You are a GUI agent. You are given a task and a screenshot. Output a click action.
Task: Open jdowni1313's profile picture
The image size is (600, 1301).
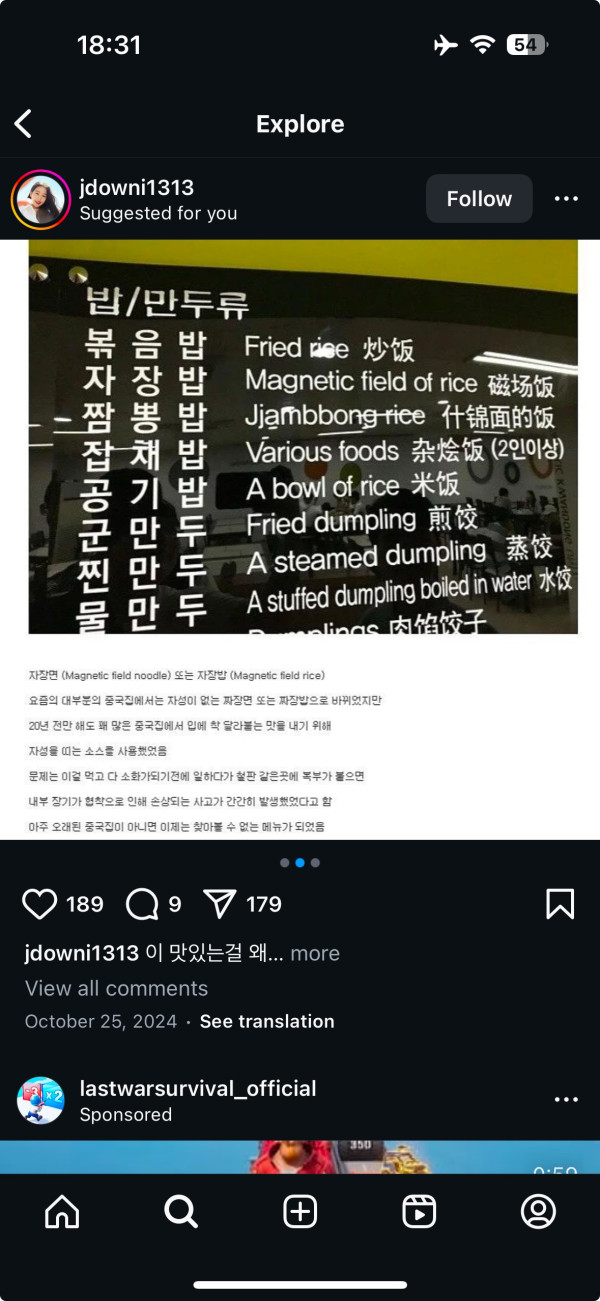40,199
